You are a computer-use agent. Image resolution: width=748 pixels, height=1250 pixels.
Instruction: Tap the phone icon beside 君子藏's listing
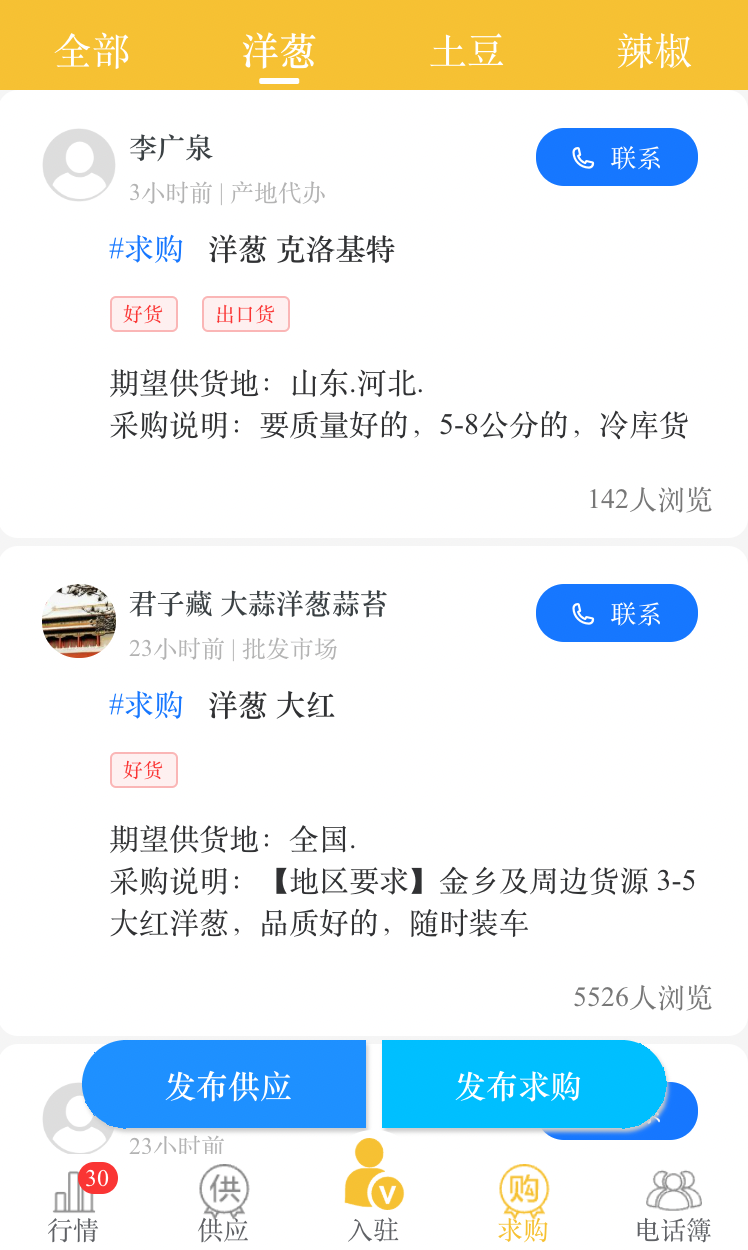pyautogui.click(x=582, y=613)
